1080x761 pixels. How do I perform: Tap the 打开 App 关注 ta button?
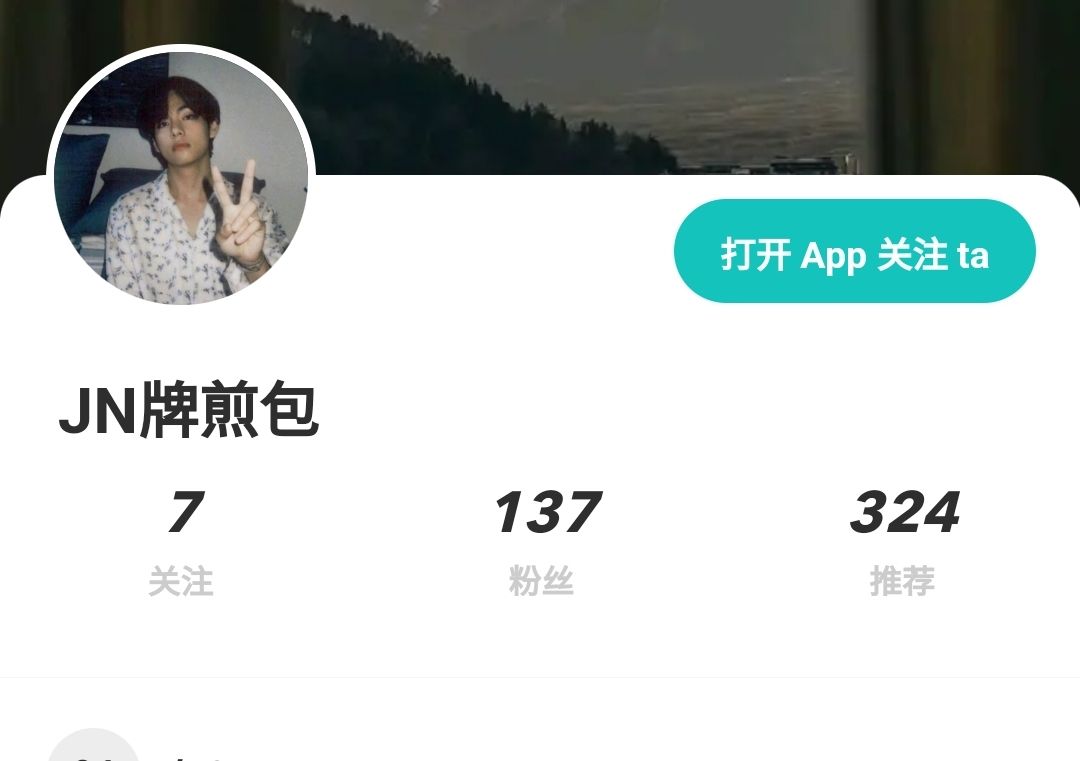[x=854, y=252]
